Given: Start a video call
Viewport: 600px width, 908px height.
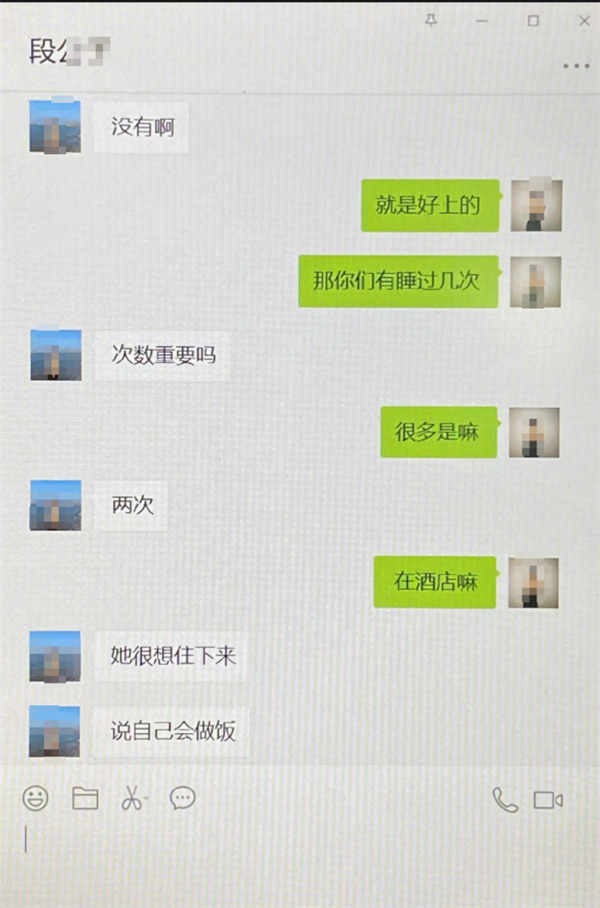Looking at the screenshot, I should [x=548, y=799].
